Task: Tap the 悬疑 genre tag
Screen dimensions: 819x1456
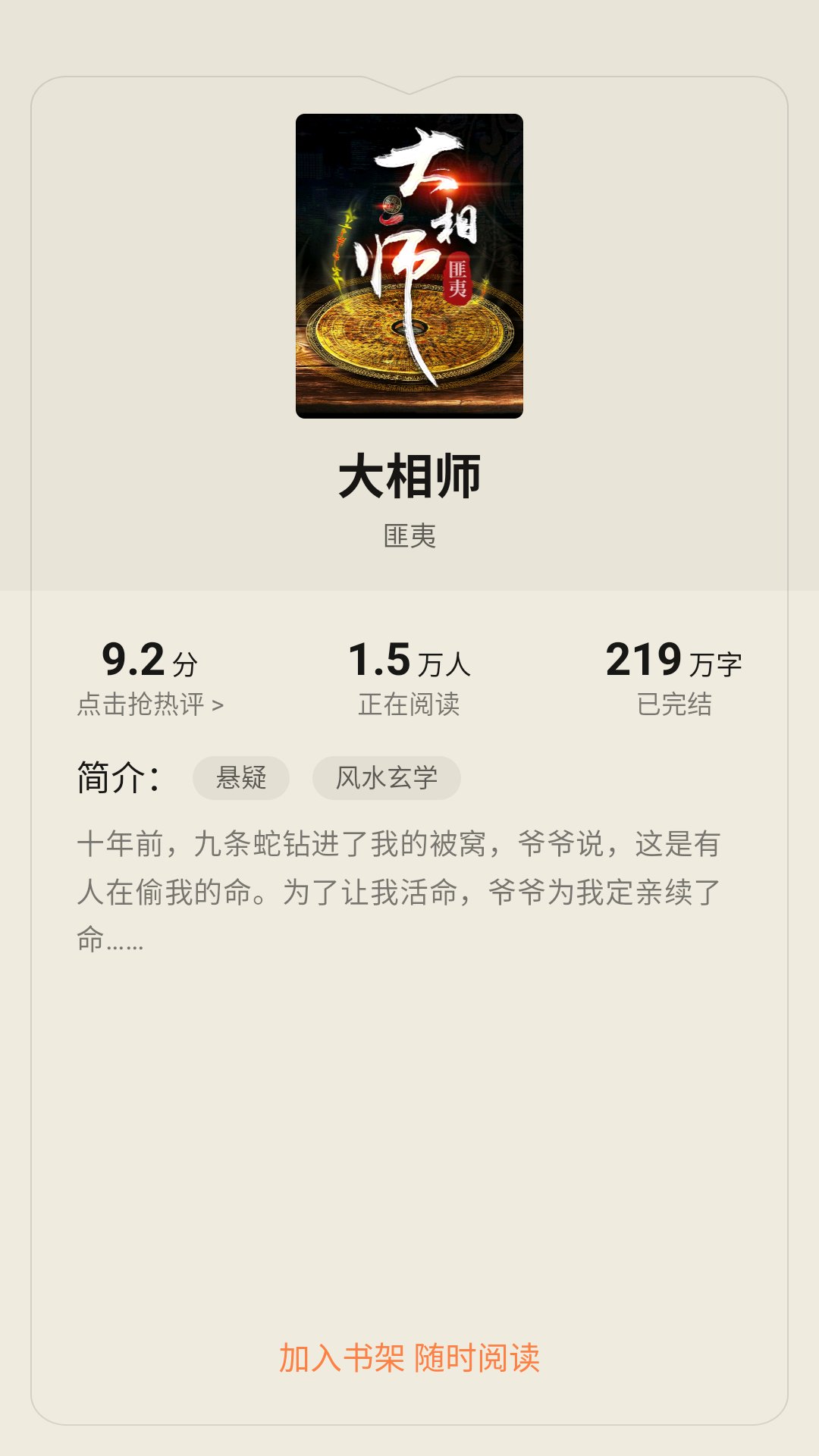Action: pyautogui.click(x=243, y=777)
